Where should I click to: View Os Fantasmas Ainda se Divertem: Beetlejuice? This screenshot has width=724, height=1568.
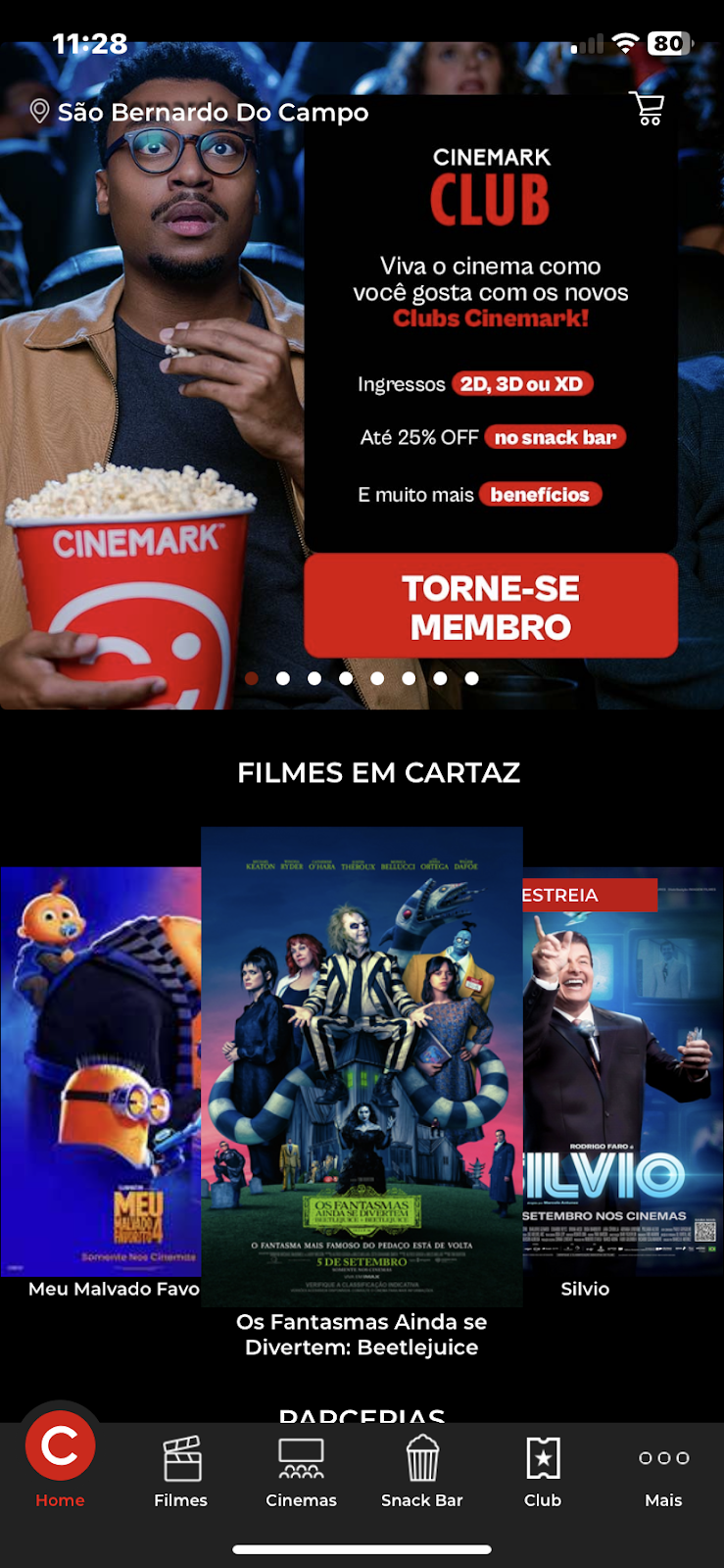[x=362, y=1065]
